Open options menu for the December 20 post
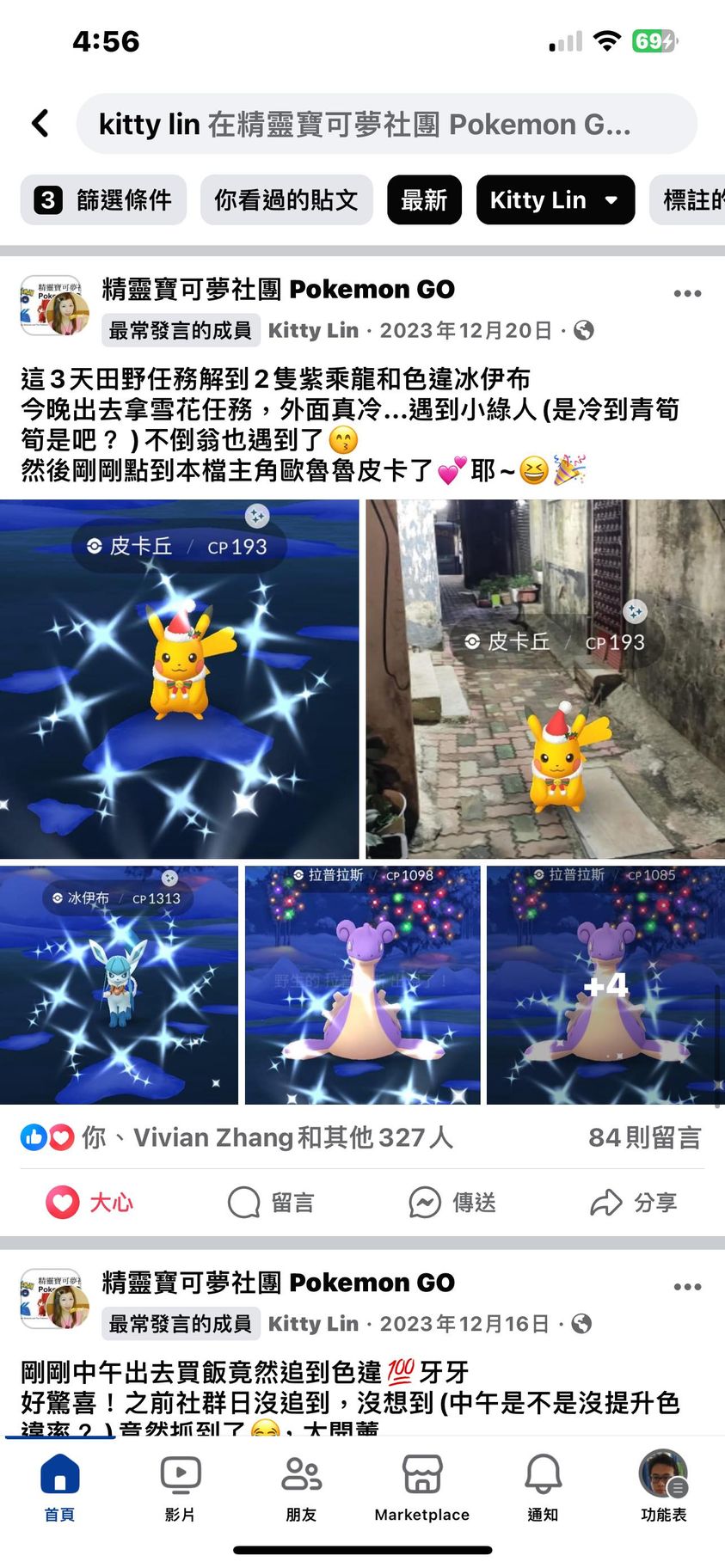The image size is (725, 1568). click(687, 294)
